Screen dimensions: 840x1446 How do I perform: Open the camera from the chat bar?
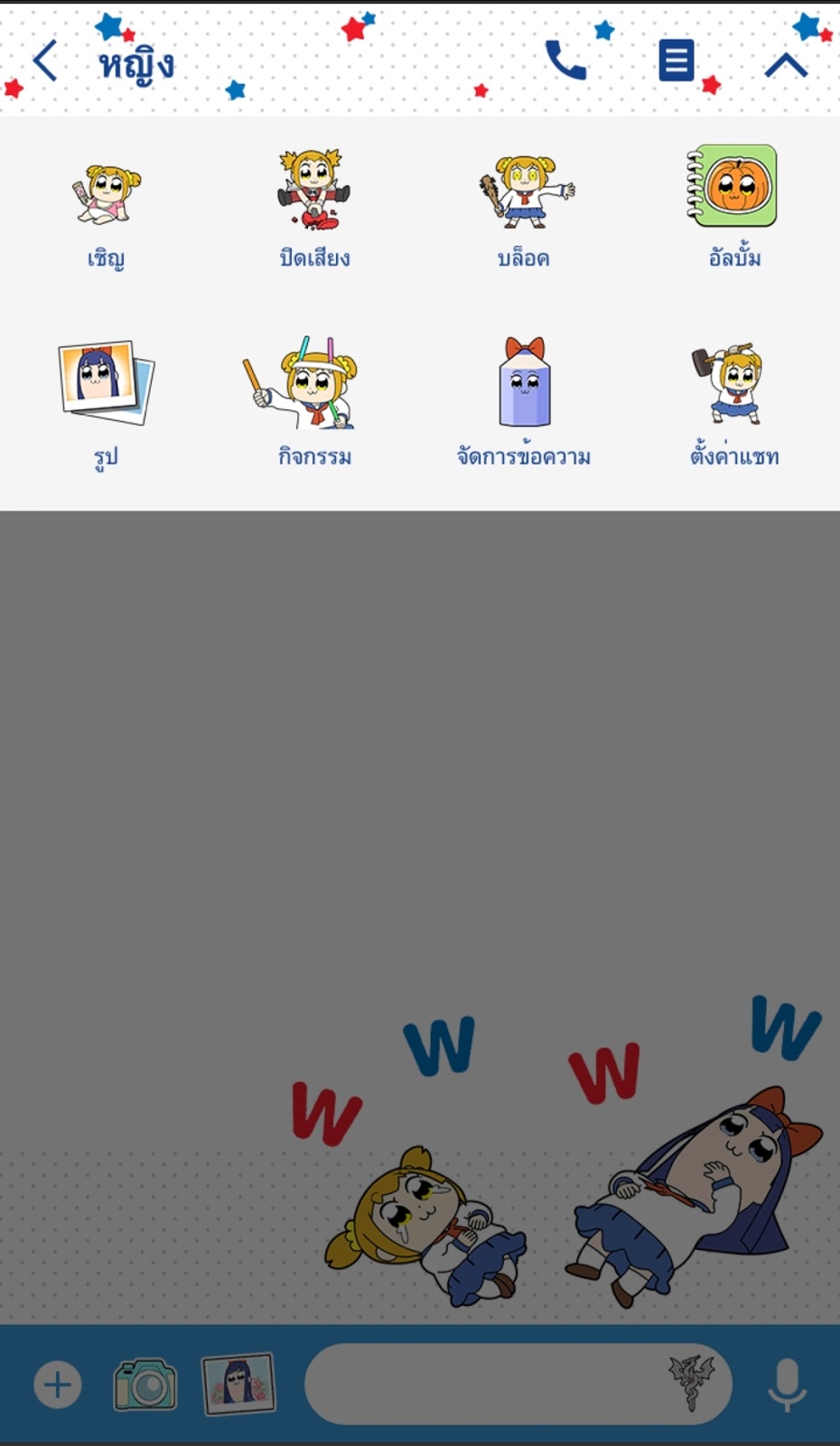pos(145,1385)
